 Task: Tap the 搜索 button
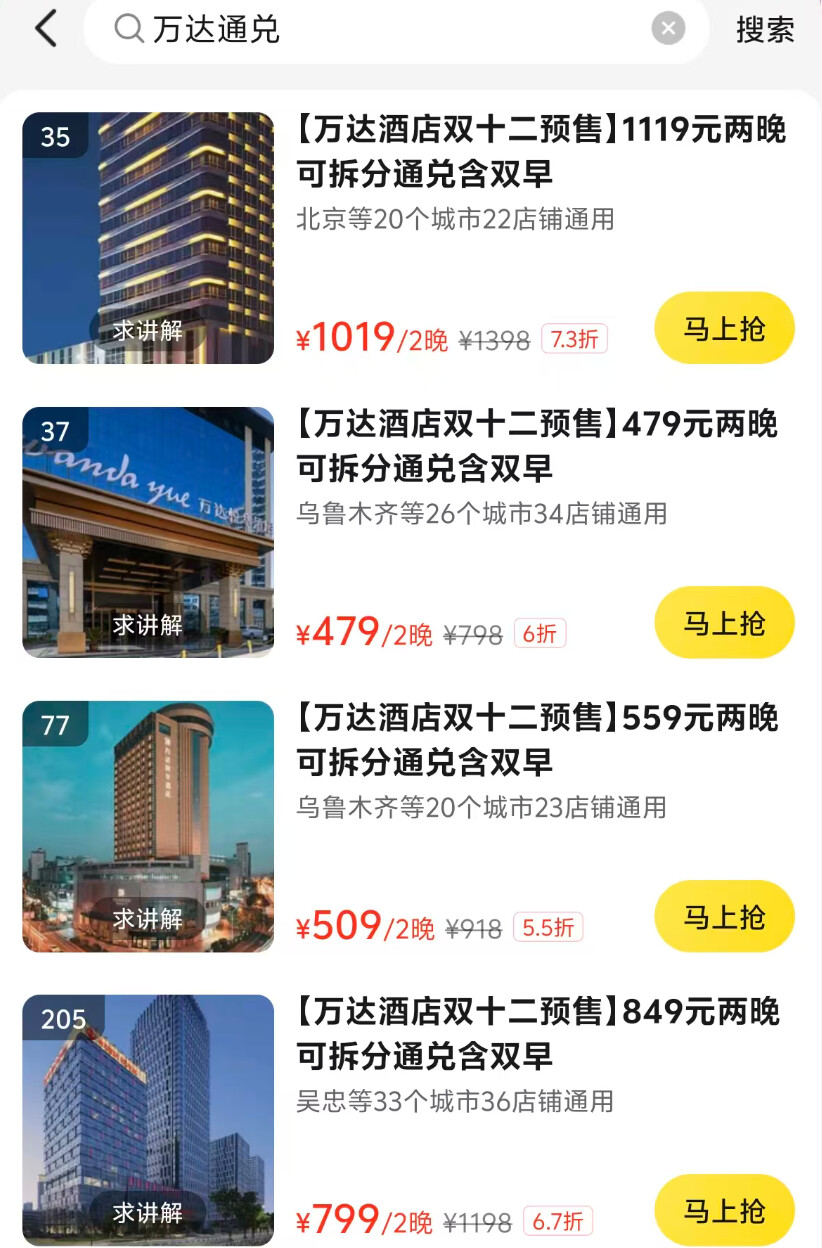[x=765, y=30]
